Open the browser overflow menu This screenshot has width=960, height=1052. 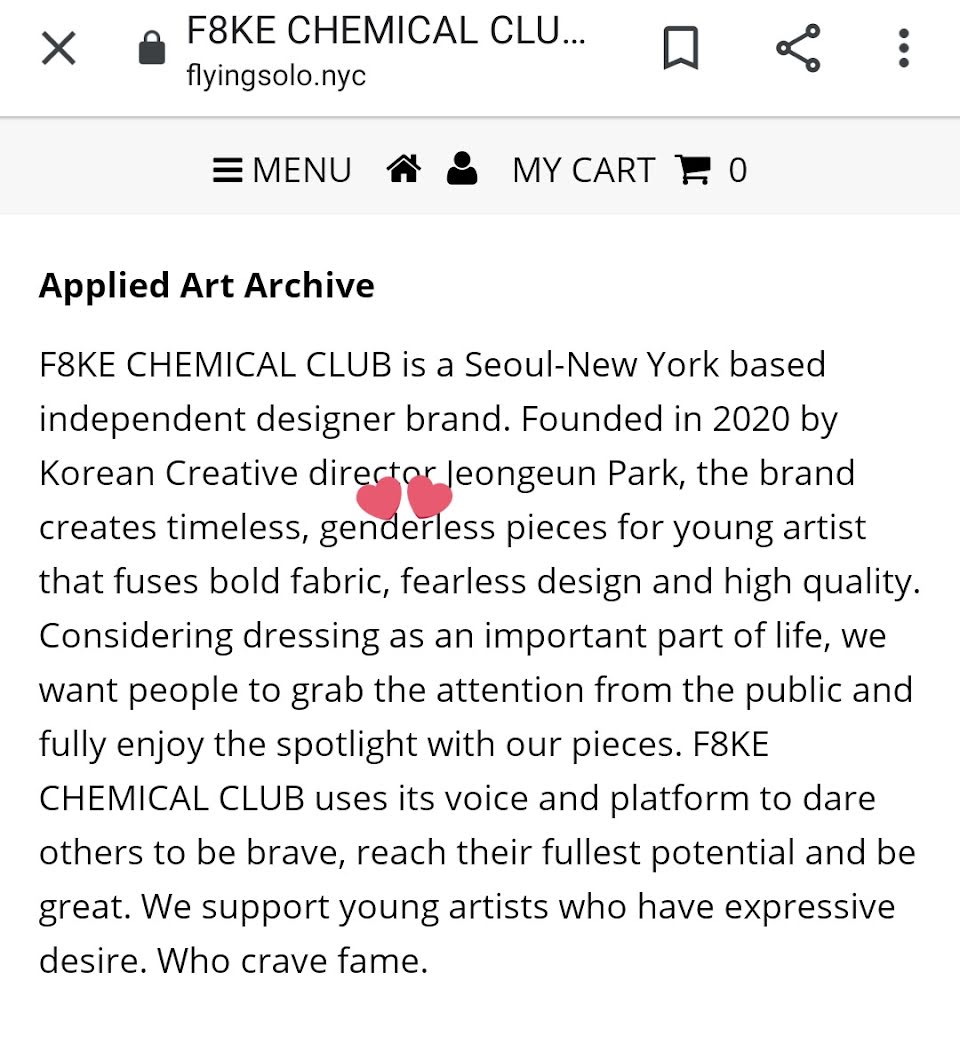(903, 47)
